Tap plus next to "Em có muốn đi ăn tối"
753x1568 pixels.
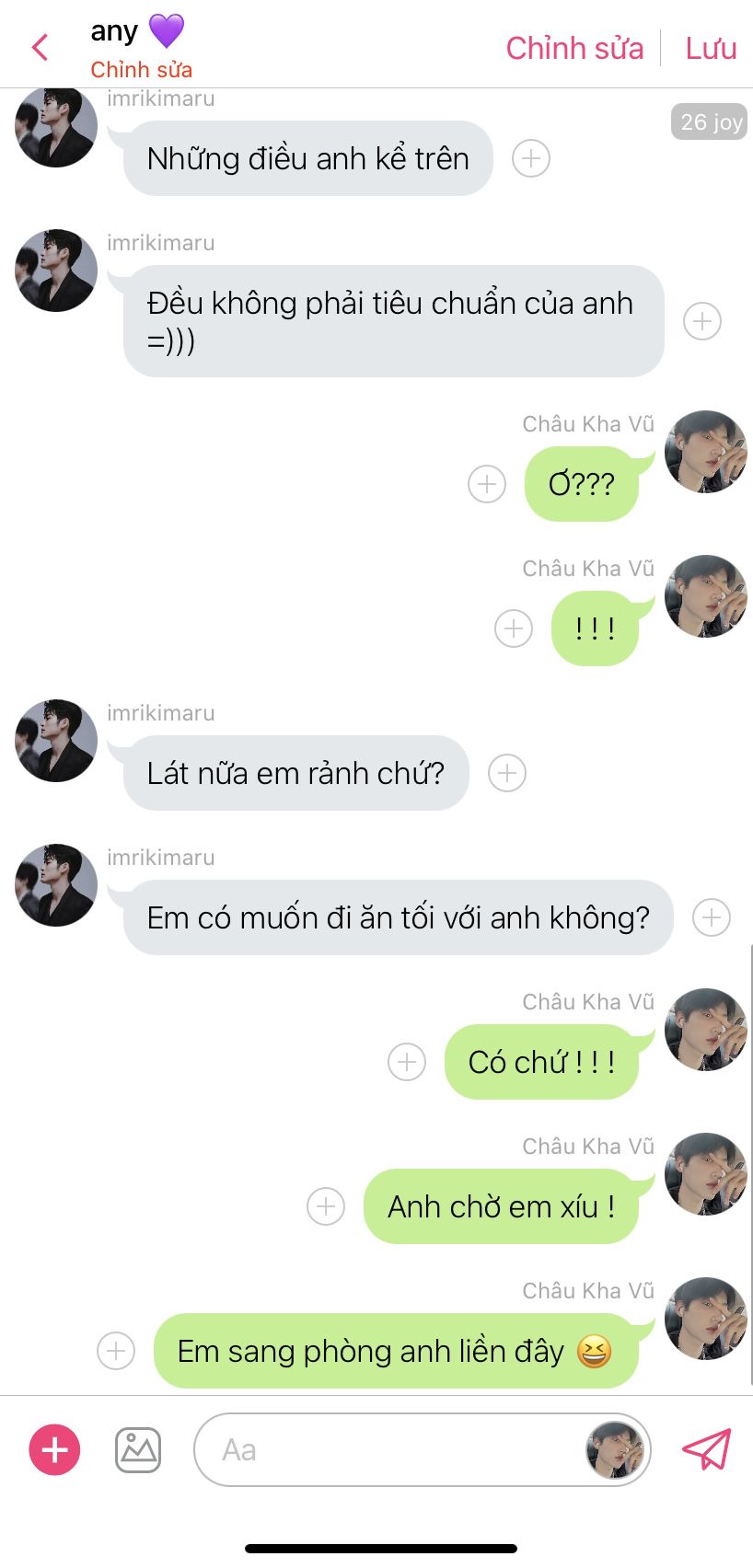coord(712,917)
